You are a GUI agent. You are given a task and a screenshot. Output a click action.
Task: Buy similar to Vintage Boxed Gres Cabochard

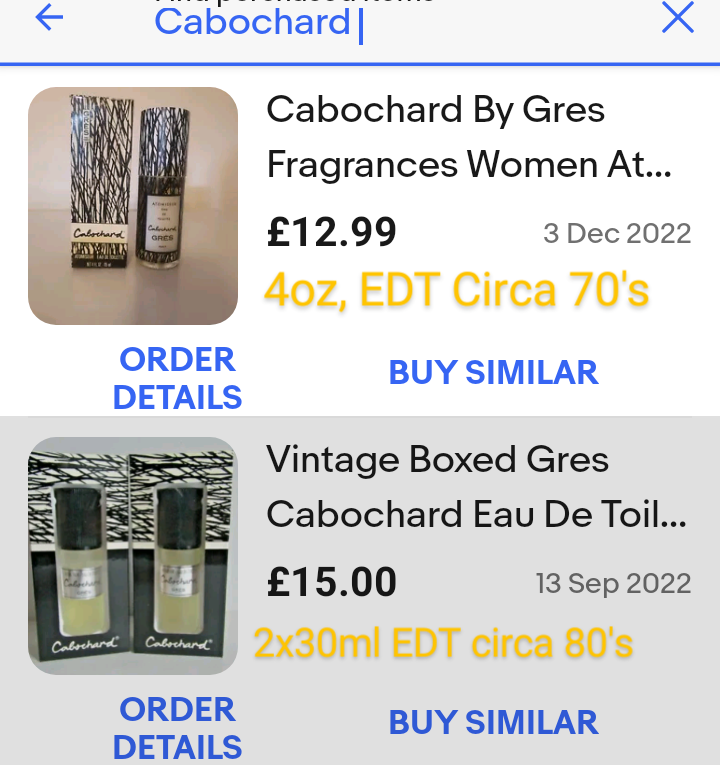[x=493, y=722]
